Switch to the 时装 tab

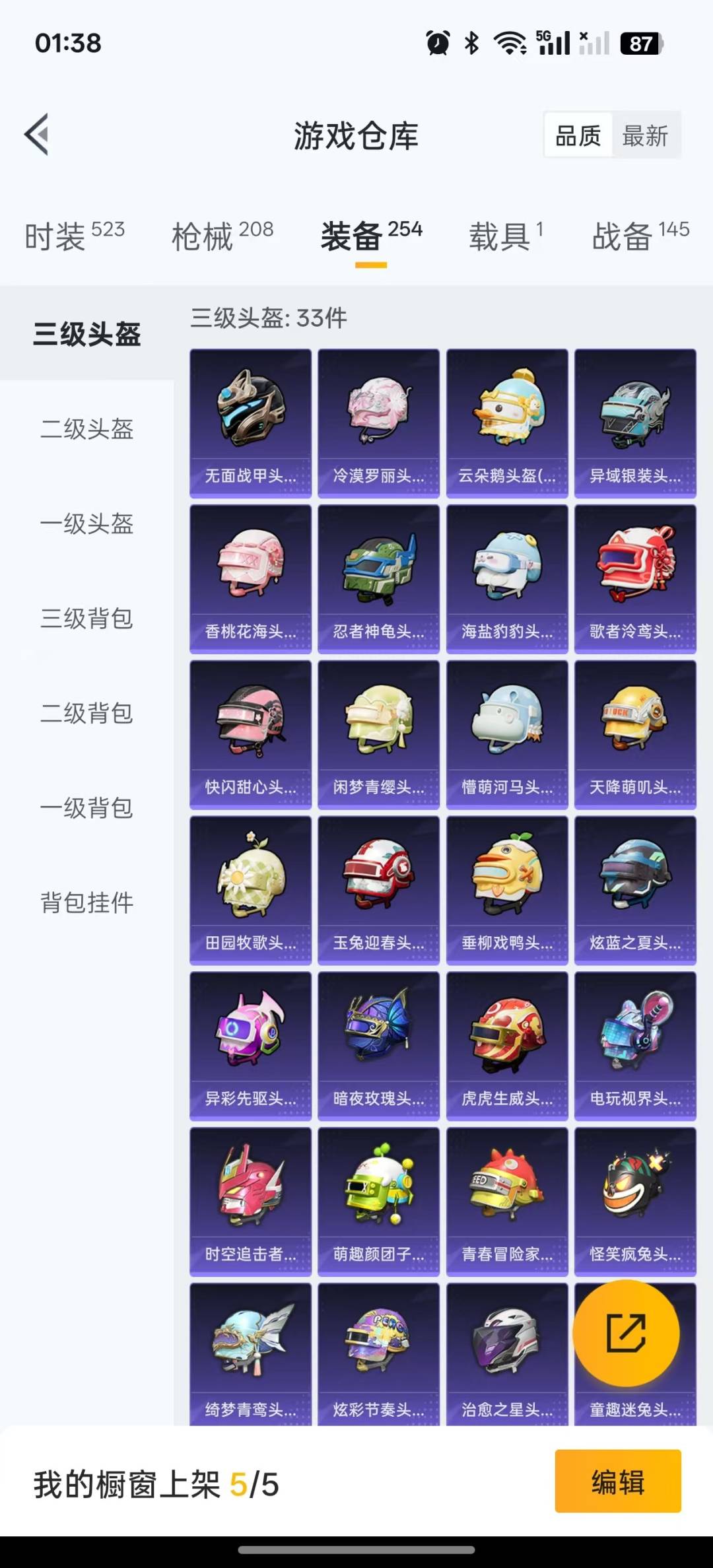[75, 236]
